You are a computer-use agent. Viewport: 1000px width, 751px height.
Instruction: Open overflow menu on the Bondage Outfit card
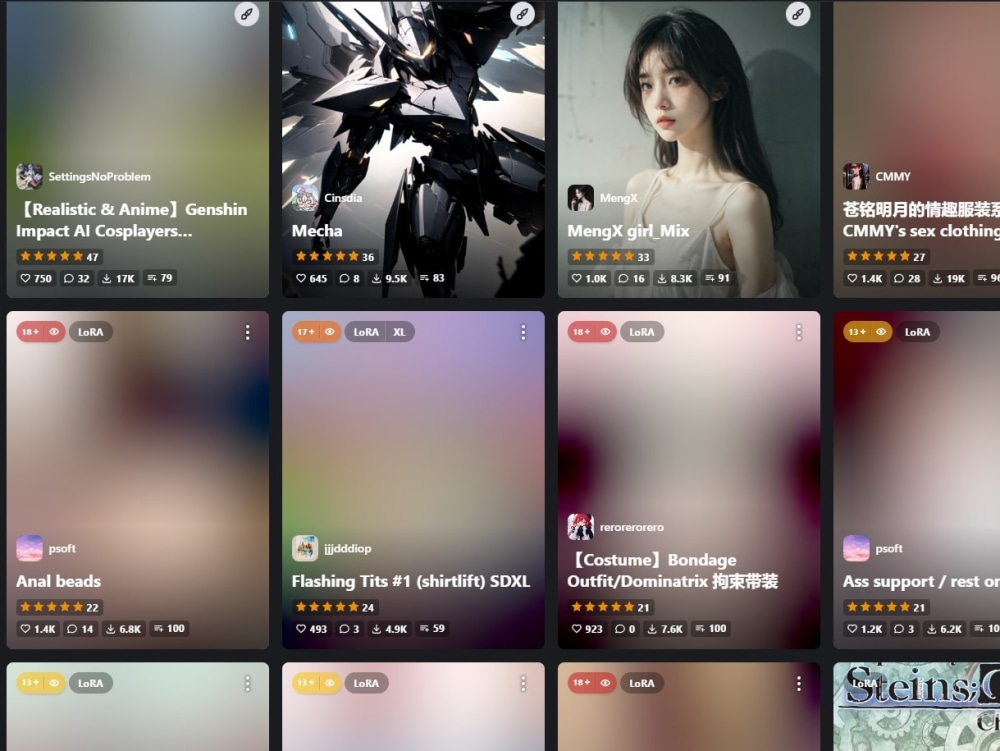click(798, 332)
